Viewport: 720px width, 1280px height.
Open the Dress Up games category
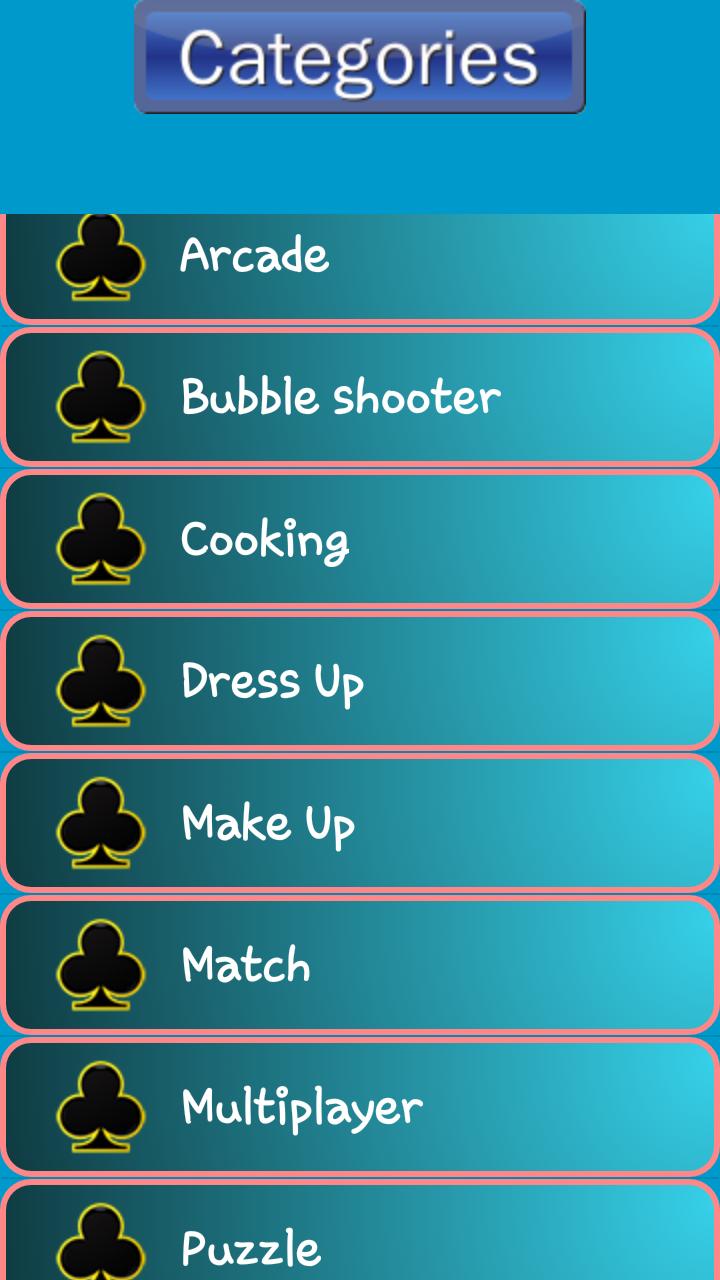pyautogui.click(x=360, y=681)
